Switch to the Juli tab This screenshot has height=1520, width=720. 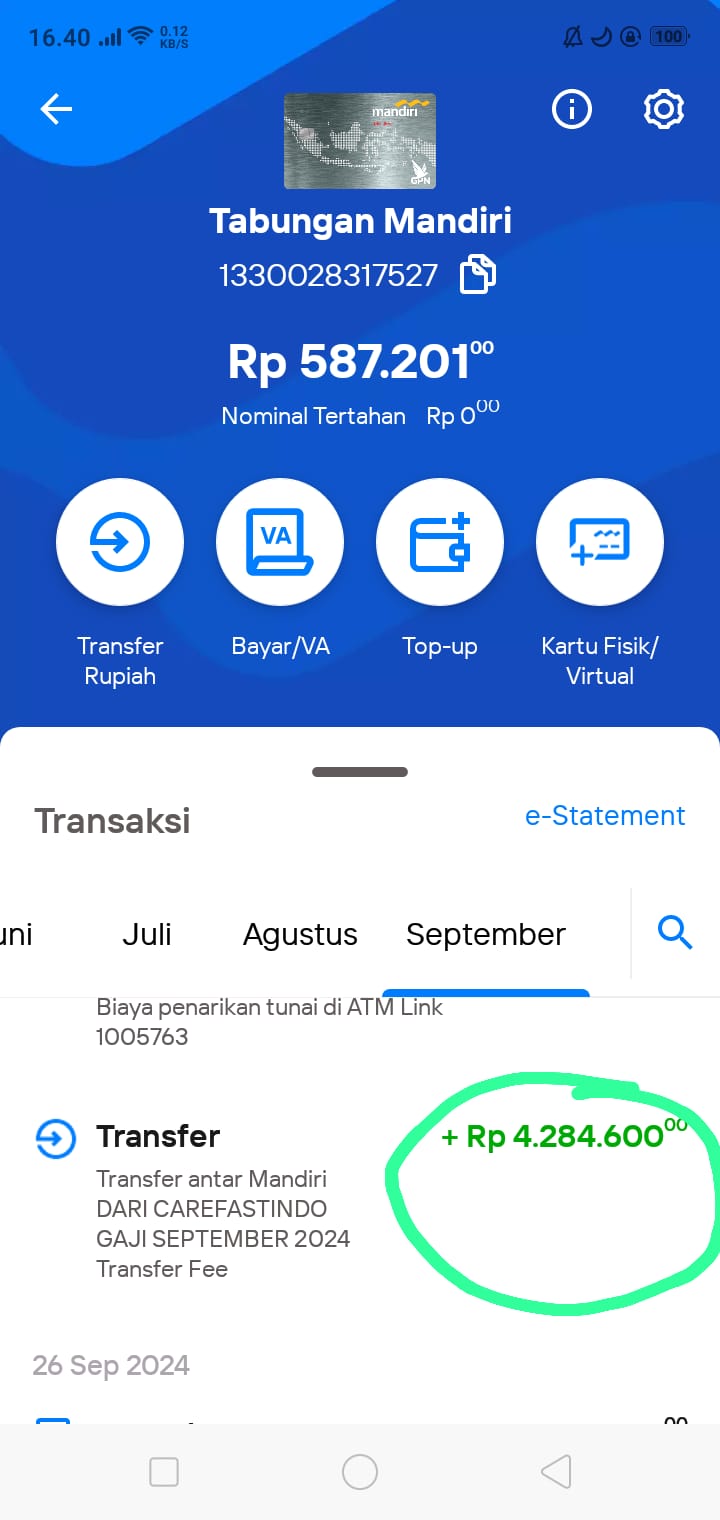[x=147, y=934]
